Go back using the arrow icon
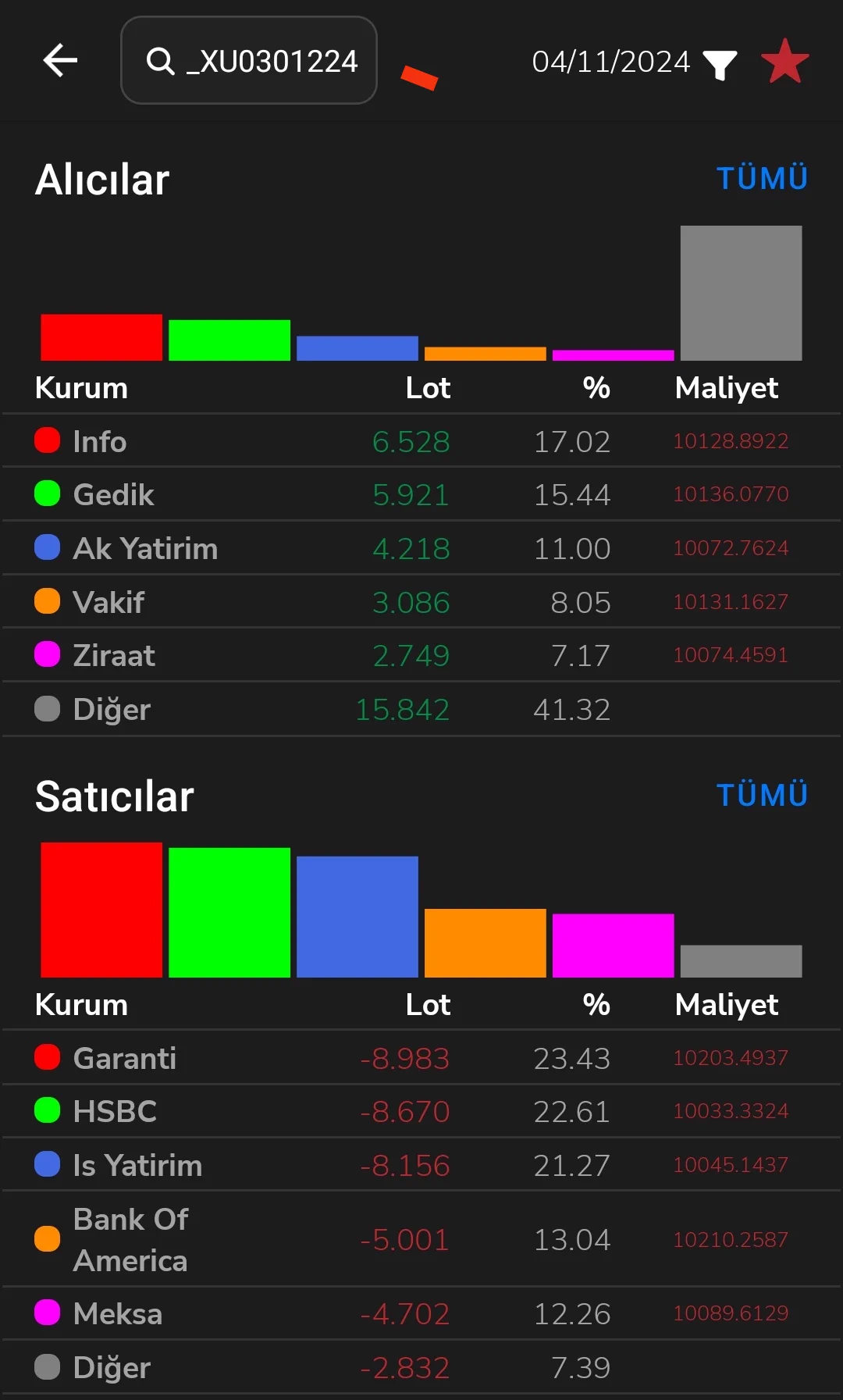 (60, 60)
